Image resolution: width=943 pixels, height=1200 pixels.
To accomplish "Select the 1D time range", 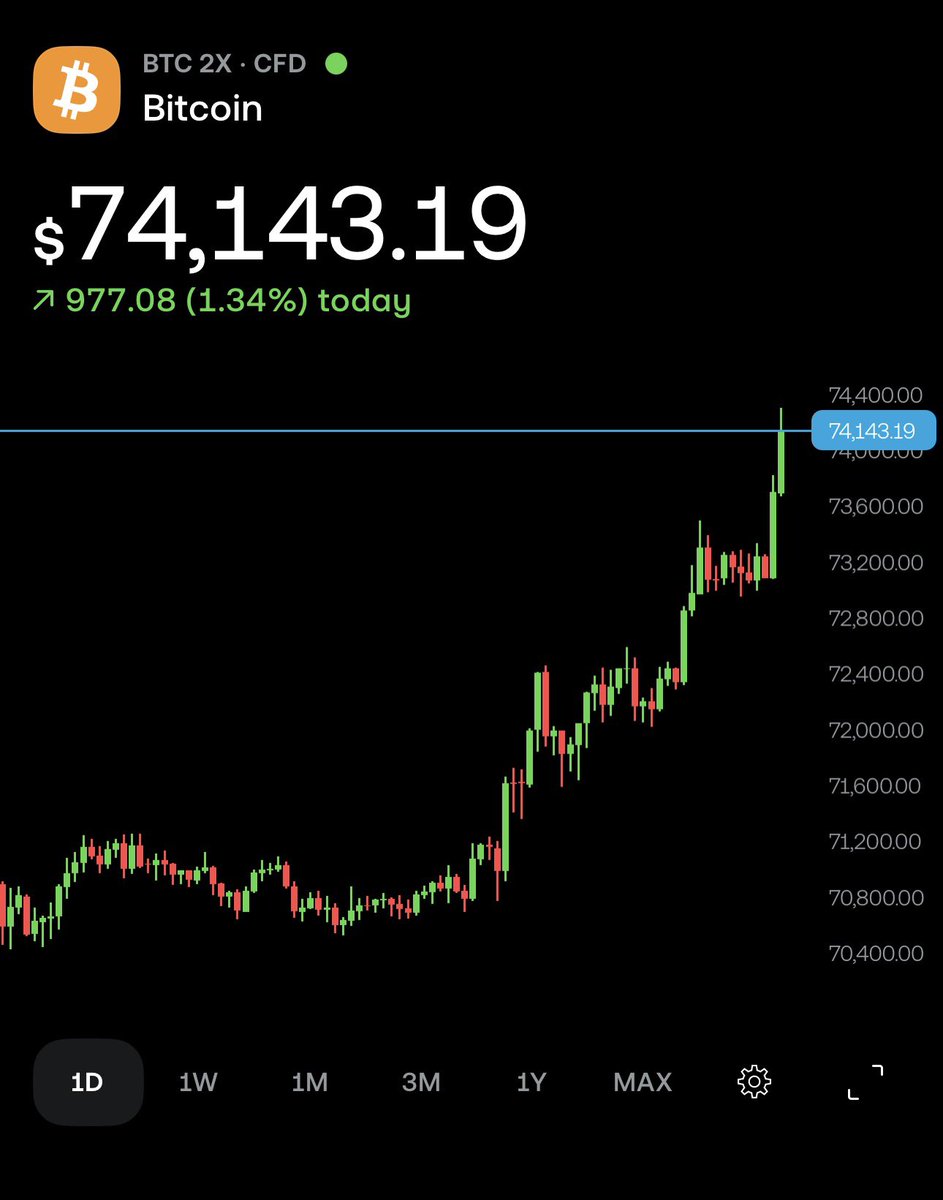I will [88, 1082].
